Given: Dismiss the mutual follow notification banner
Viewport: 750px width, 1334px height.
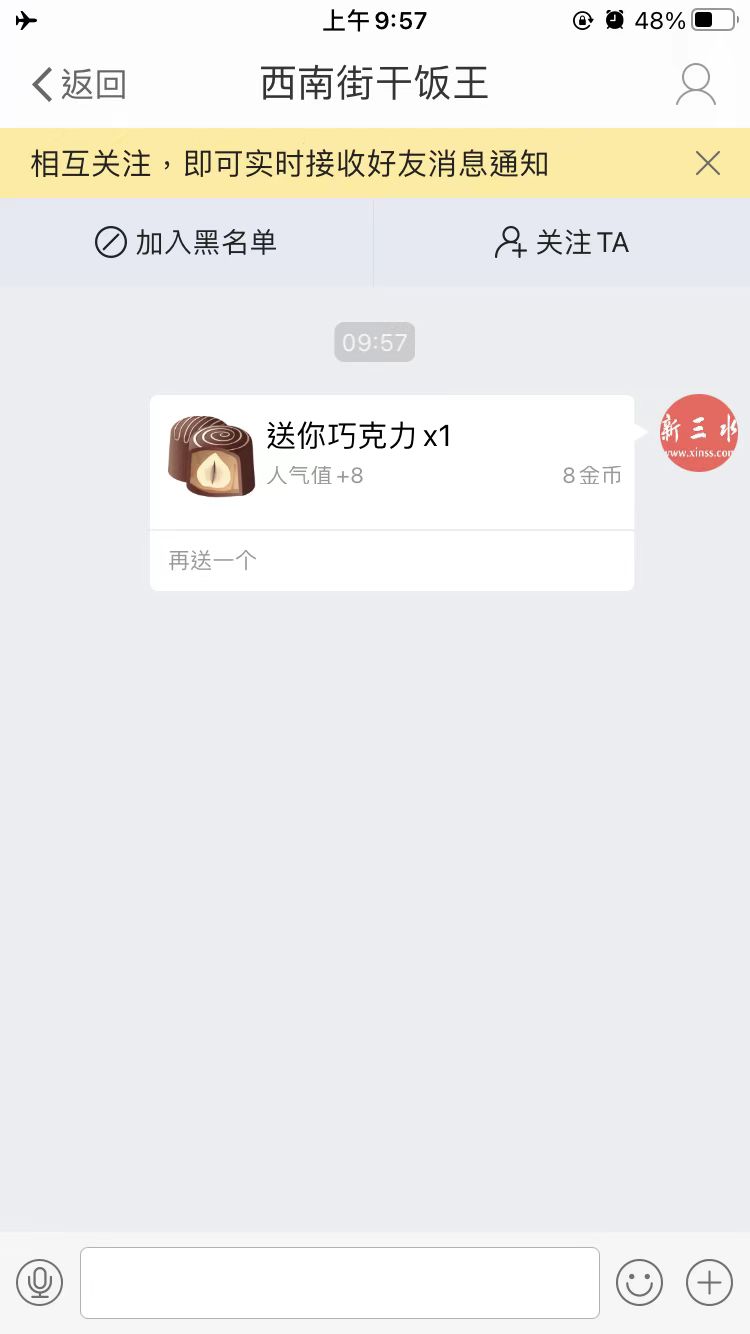Looking at the screenshot, I should (x=708, y=163).
